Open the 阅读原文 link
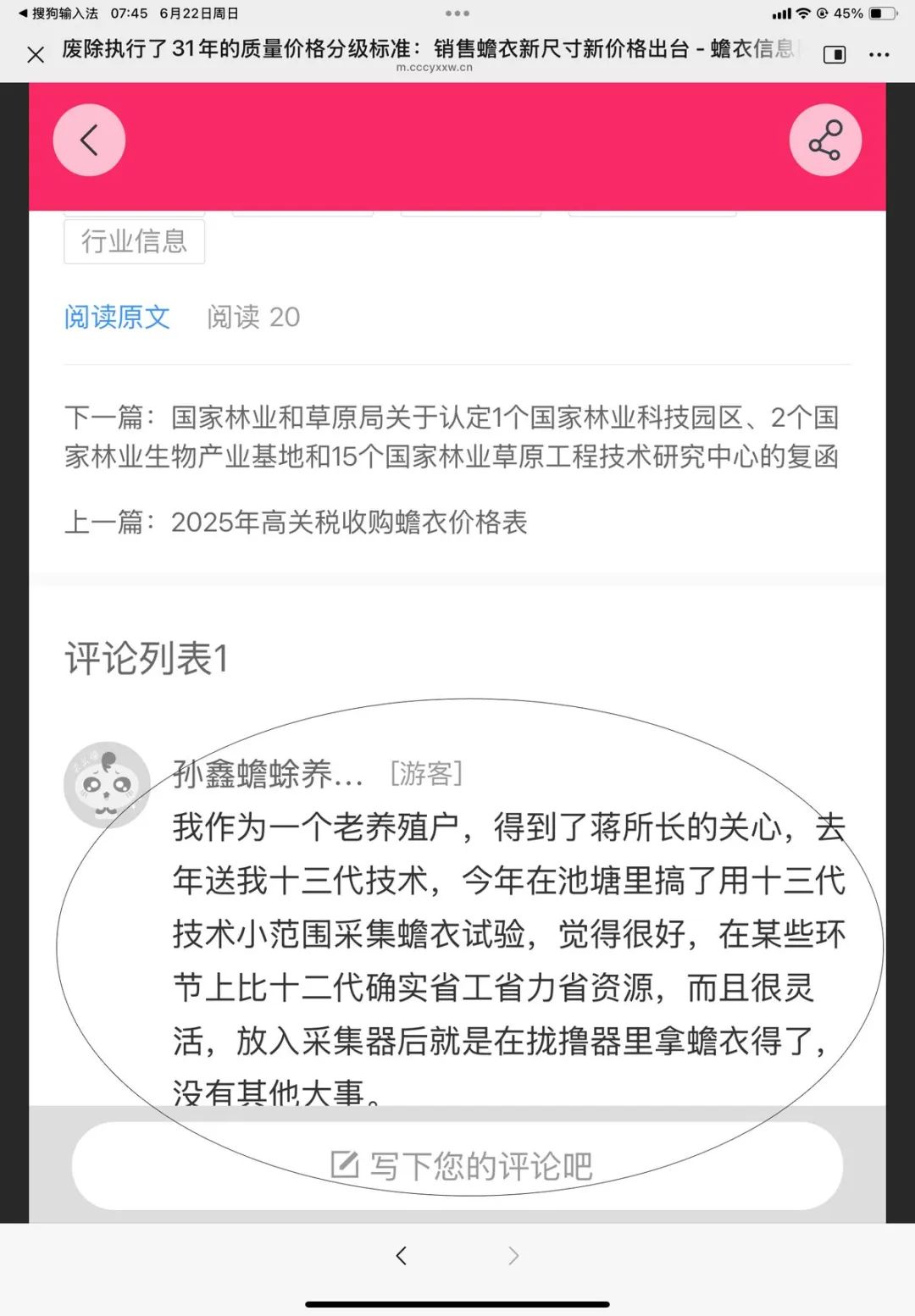The width and height of the screenshot is (915, 1316). coord(117,317)
